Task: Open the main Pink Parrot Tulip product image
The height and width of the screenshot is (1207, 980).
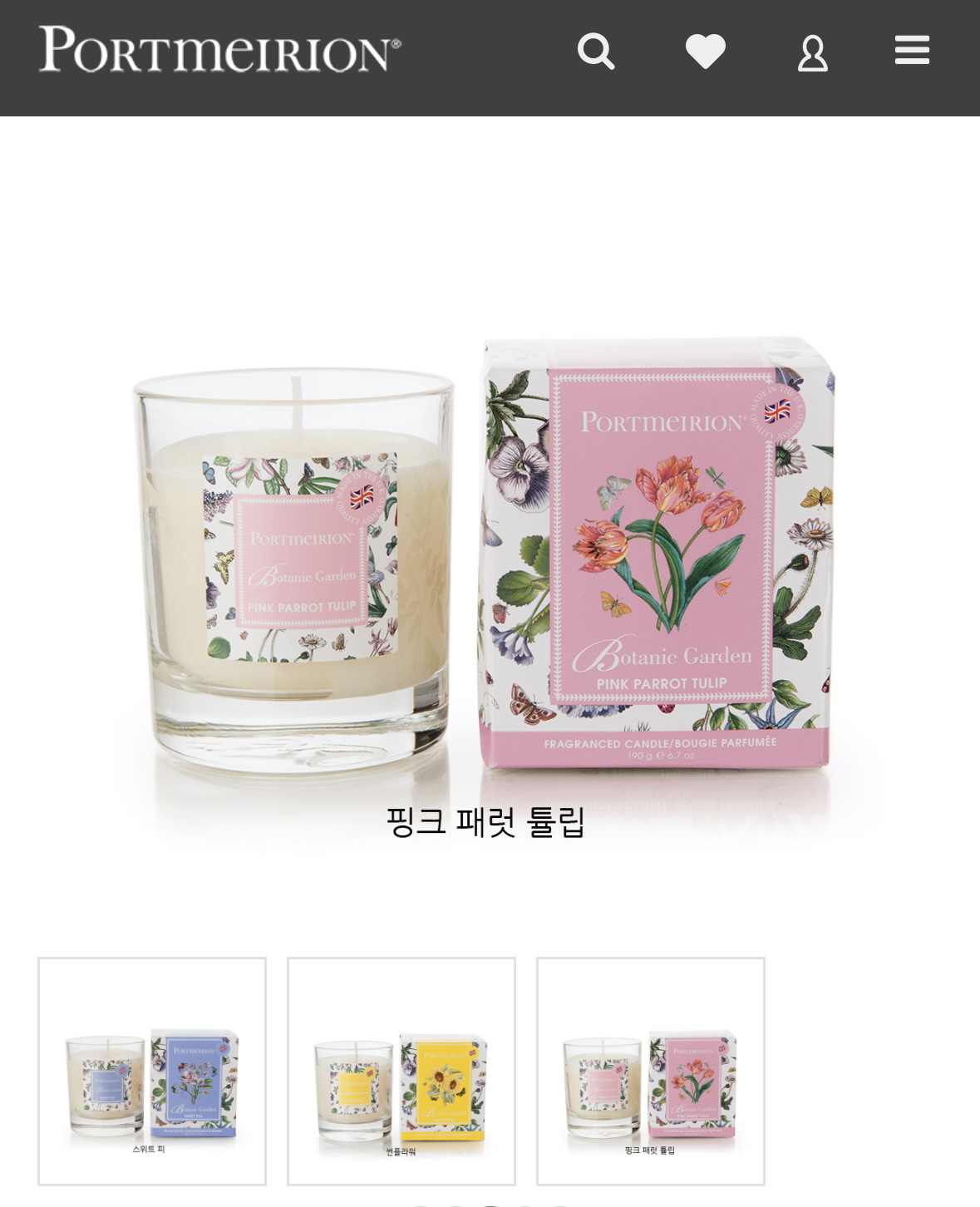Action: 486,565
